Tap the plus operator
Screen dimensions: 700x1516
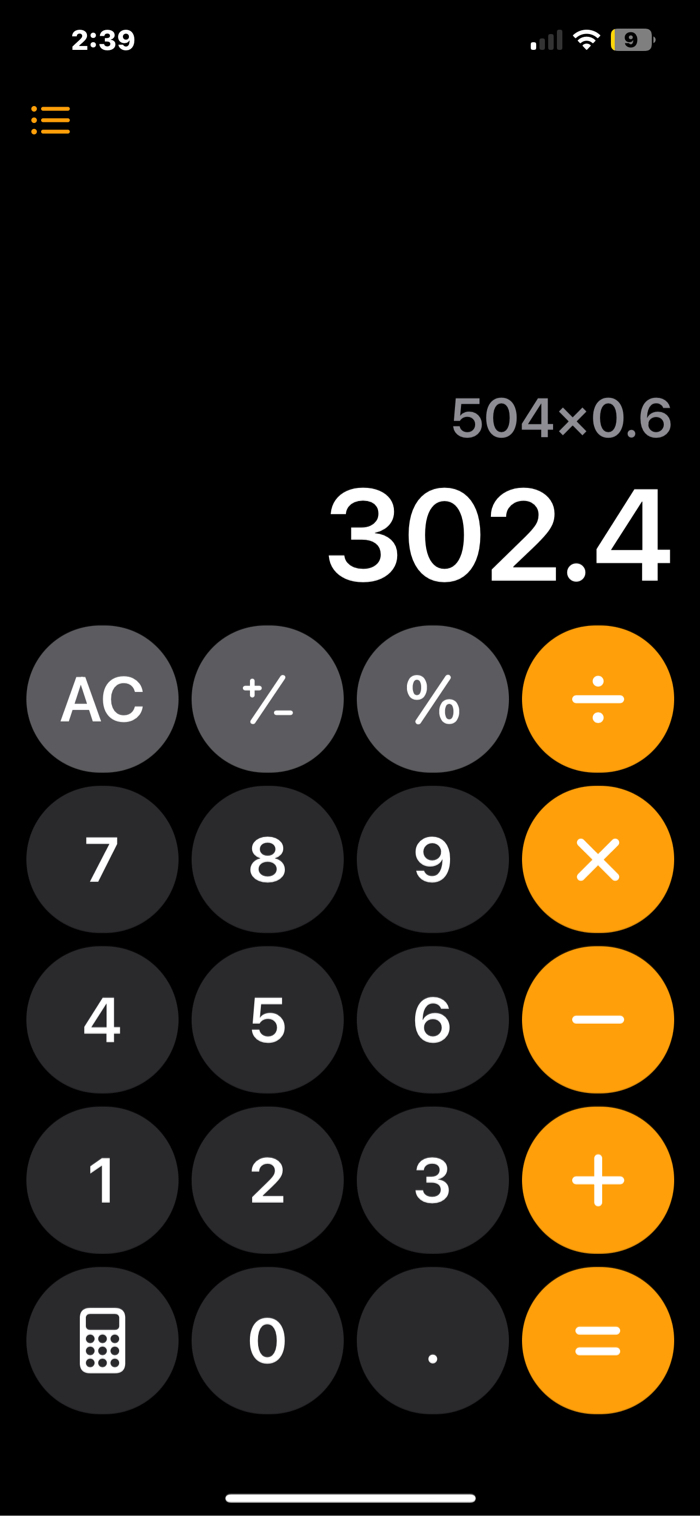coord(598,1180)
